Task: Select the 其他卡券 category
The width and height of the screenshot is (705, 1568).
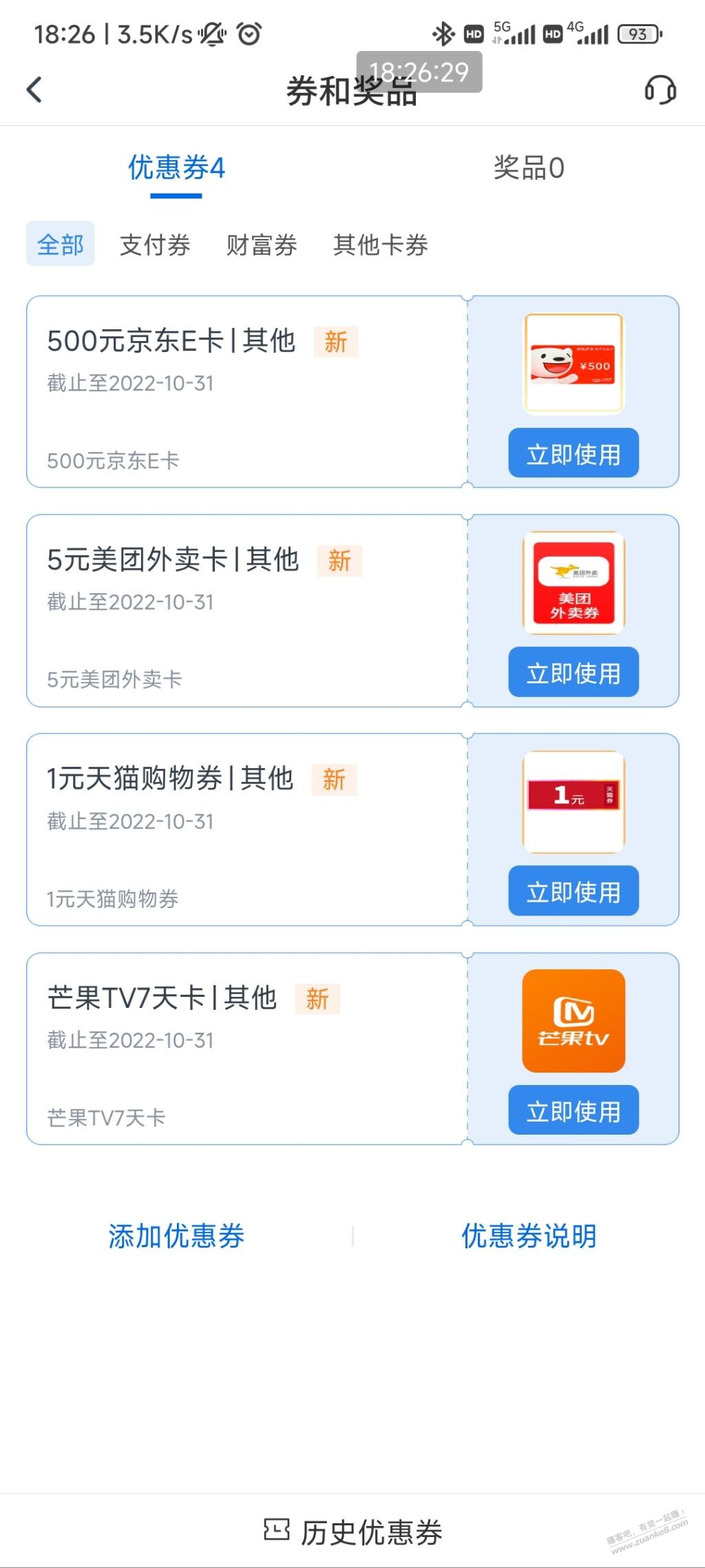Action: point(381,244)
